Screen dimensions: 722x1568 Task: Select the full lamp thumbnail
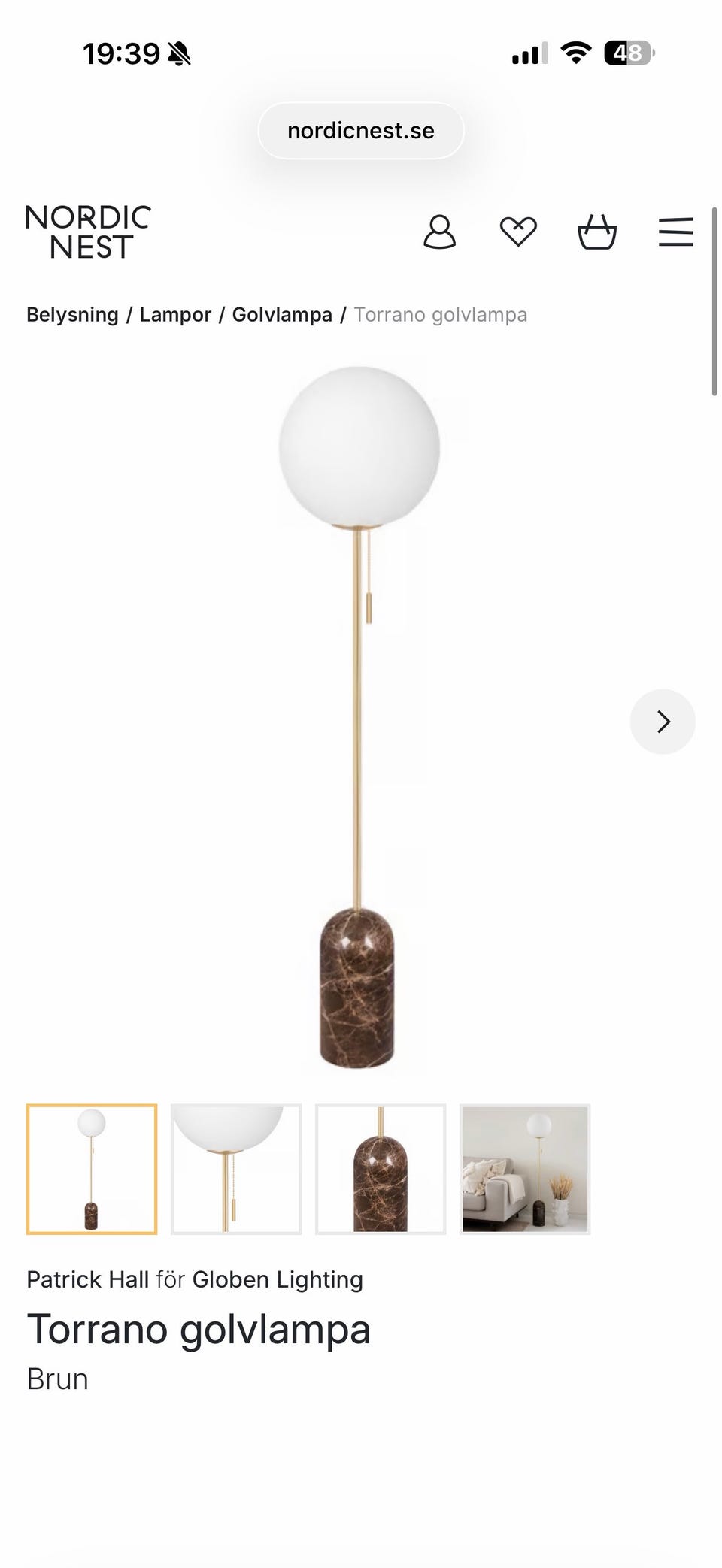pos(92,1169)
